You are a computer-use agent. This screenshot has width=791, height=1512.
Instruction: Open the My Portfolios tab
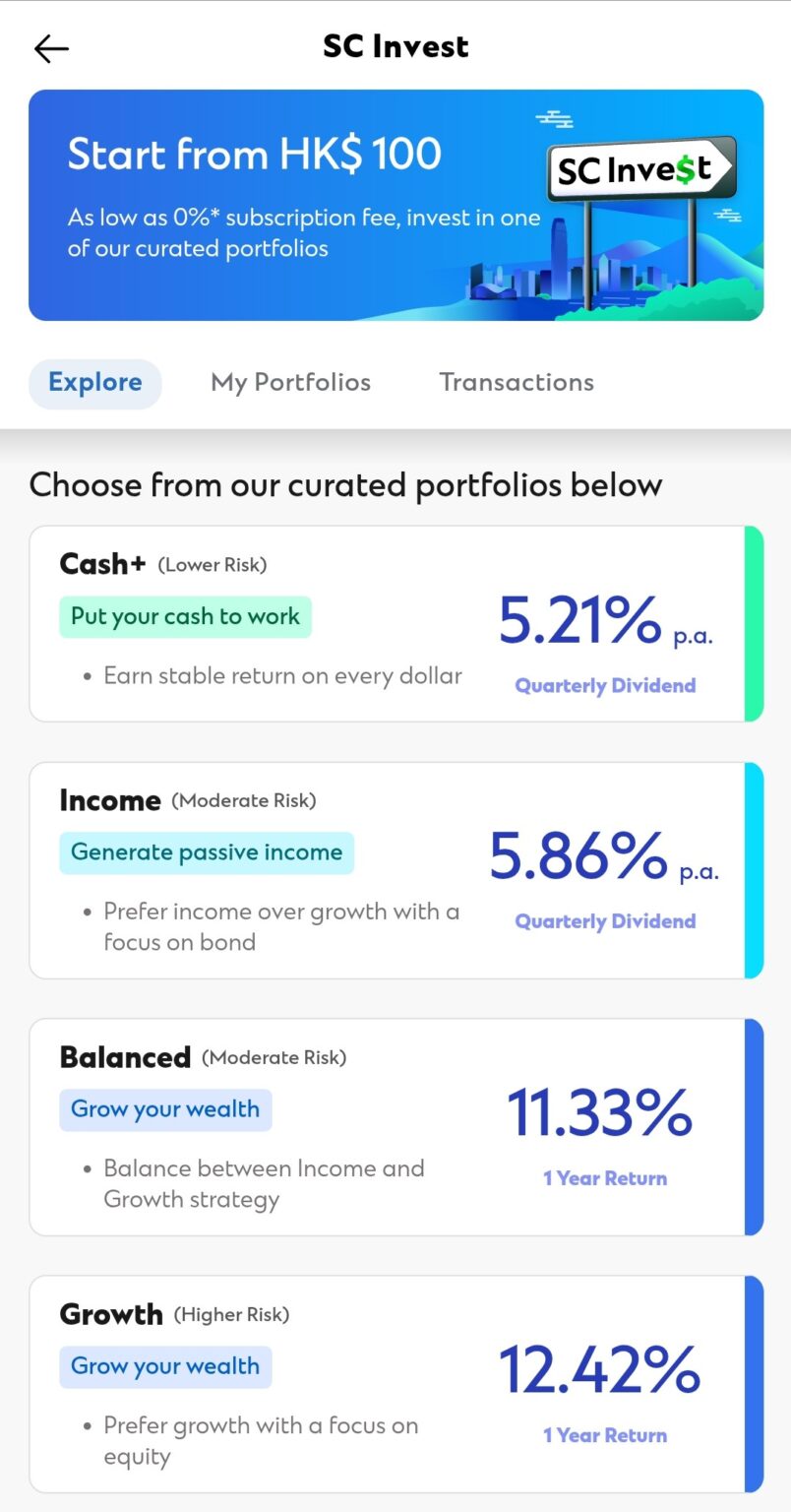tap(290, 383)
